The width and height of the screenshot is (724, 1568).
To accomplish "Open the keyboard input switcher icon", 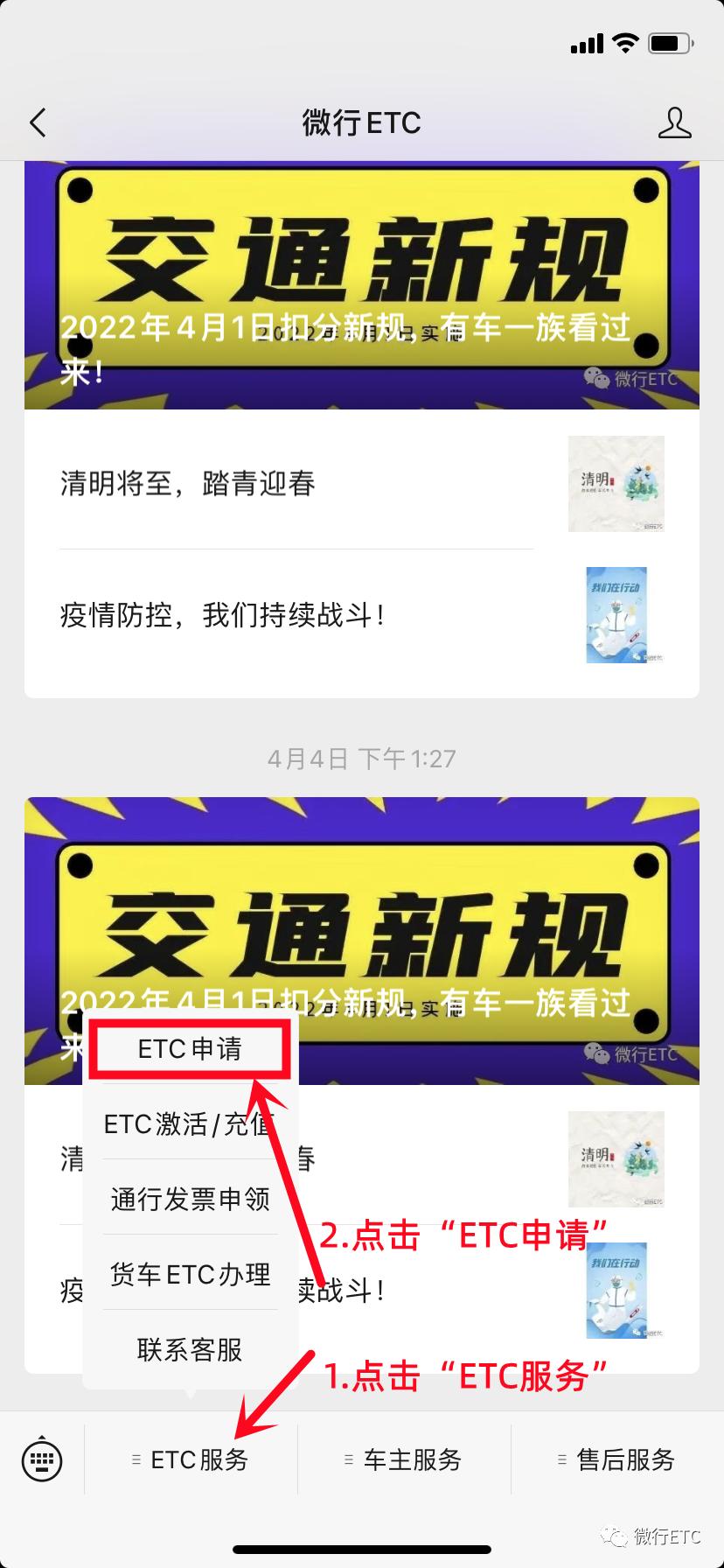I will [x=42, y=1459].
